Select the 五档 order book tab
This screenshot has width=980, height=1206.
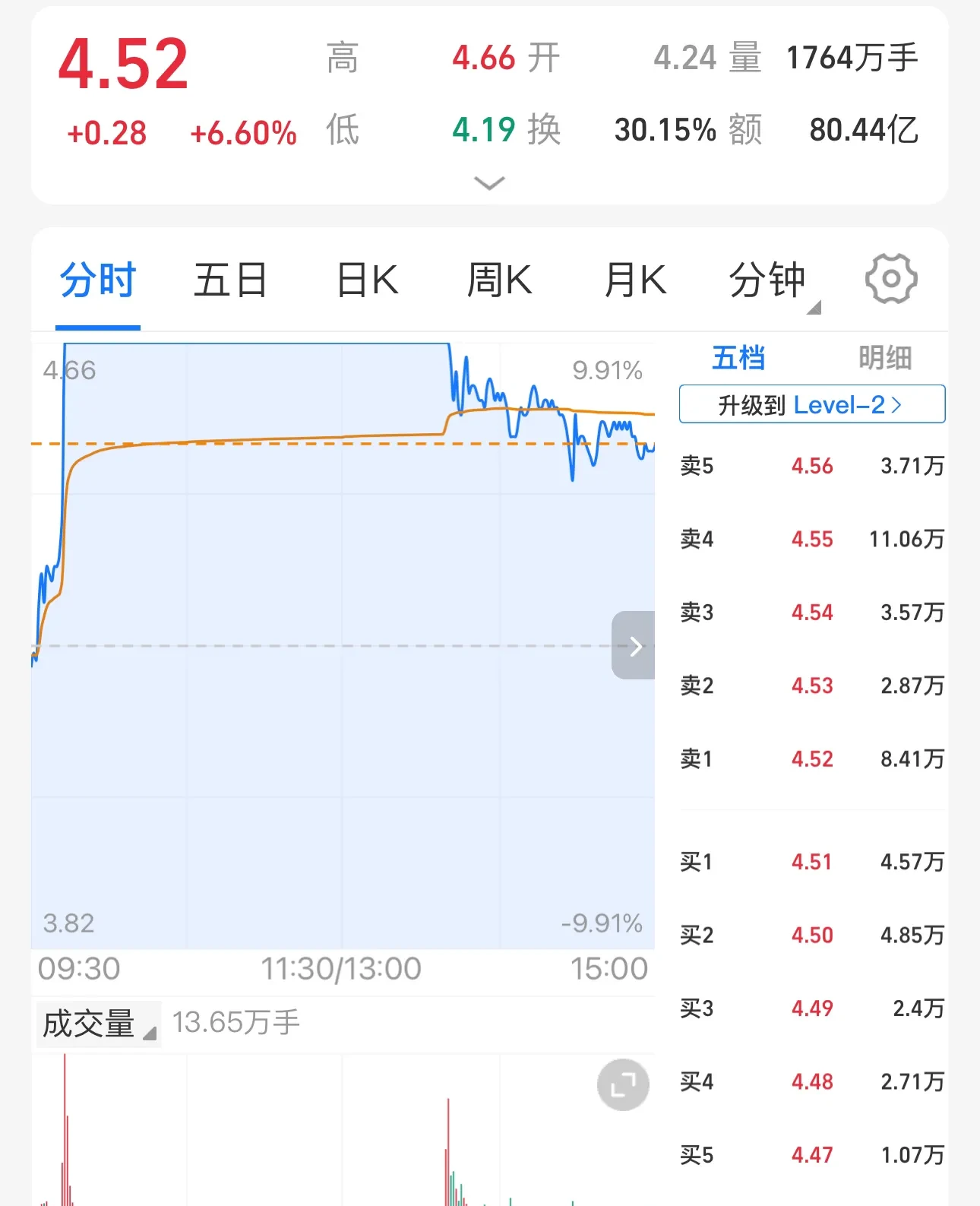pos(738,358)
